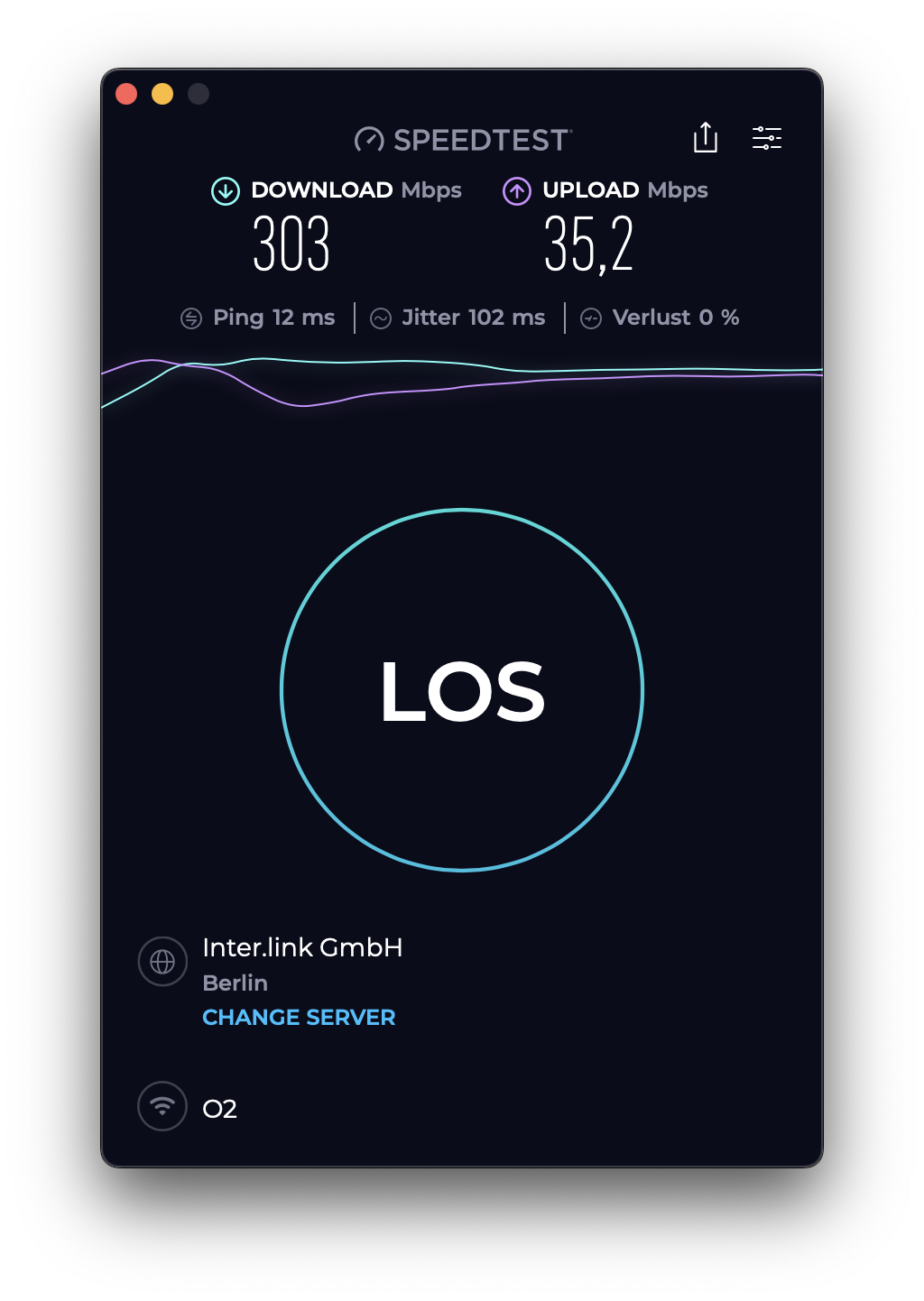The image size is (924, 1301).
Task: Tap the Change Server link
Action: pyautogui.click(x=299, y=1017)
